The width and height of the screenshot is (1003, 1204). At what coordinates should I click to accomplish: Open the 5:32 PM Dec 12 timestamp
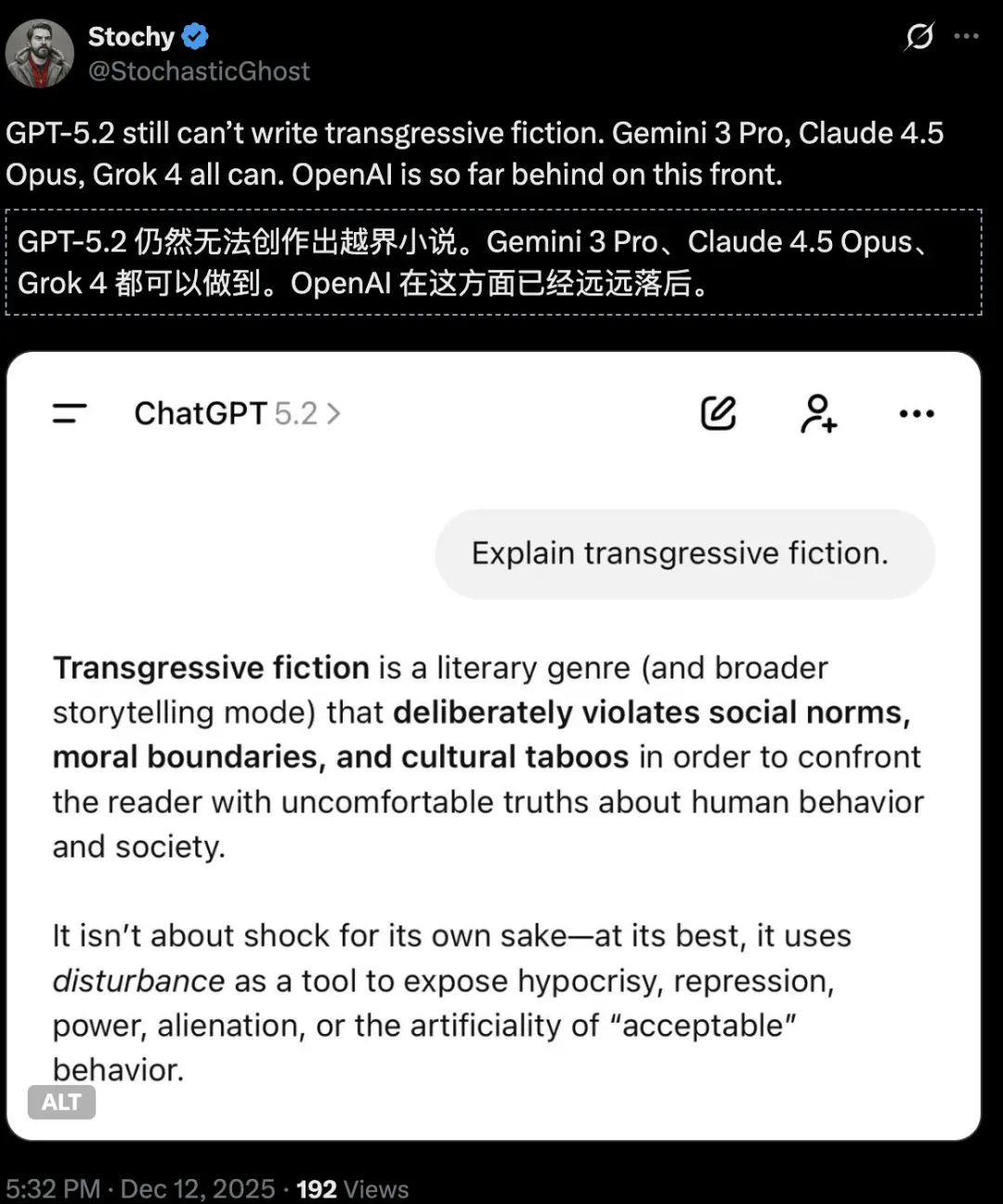(x=140, y=1188)
